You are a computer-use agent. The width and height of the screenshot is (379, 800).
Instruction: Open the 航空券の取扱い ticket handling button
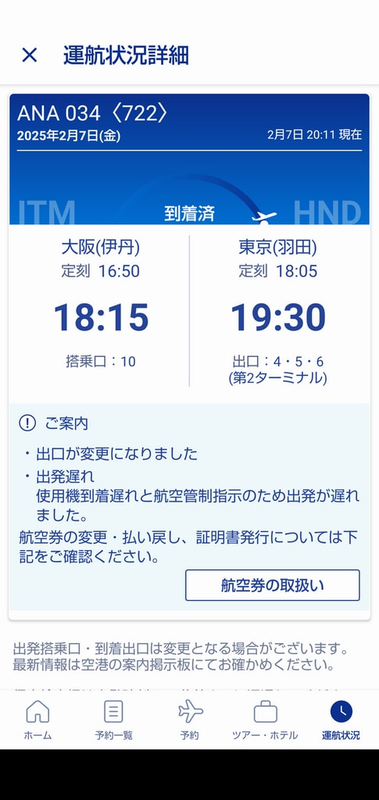point(272,585)
